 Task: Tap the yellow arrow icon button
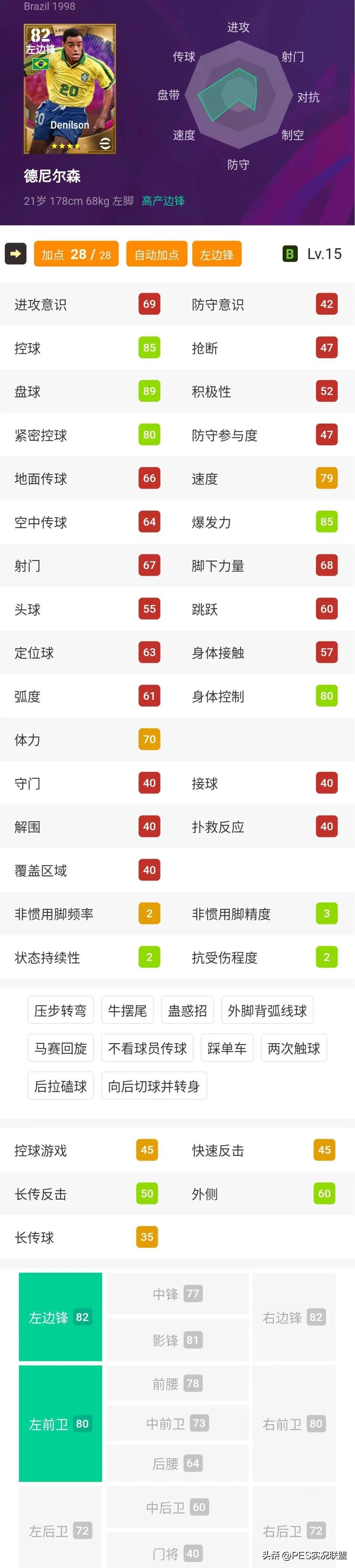click(x=16, y=254)
